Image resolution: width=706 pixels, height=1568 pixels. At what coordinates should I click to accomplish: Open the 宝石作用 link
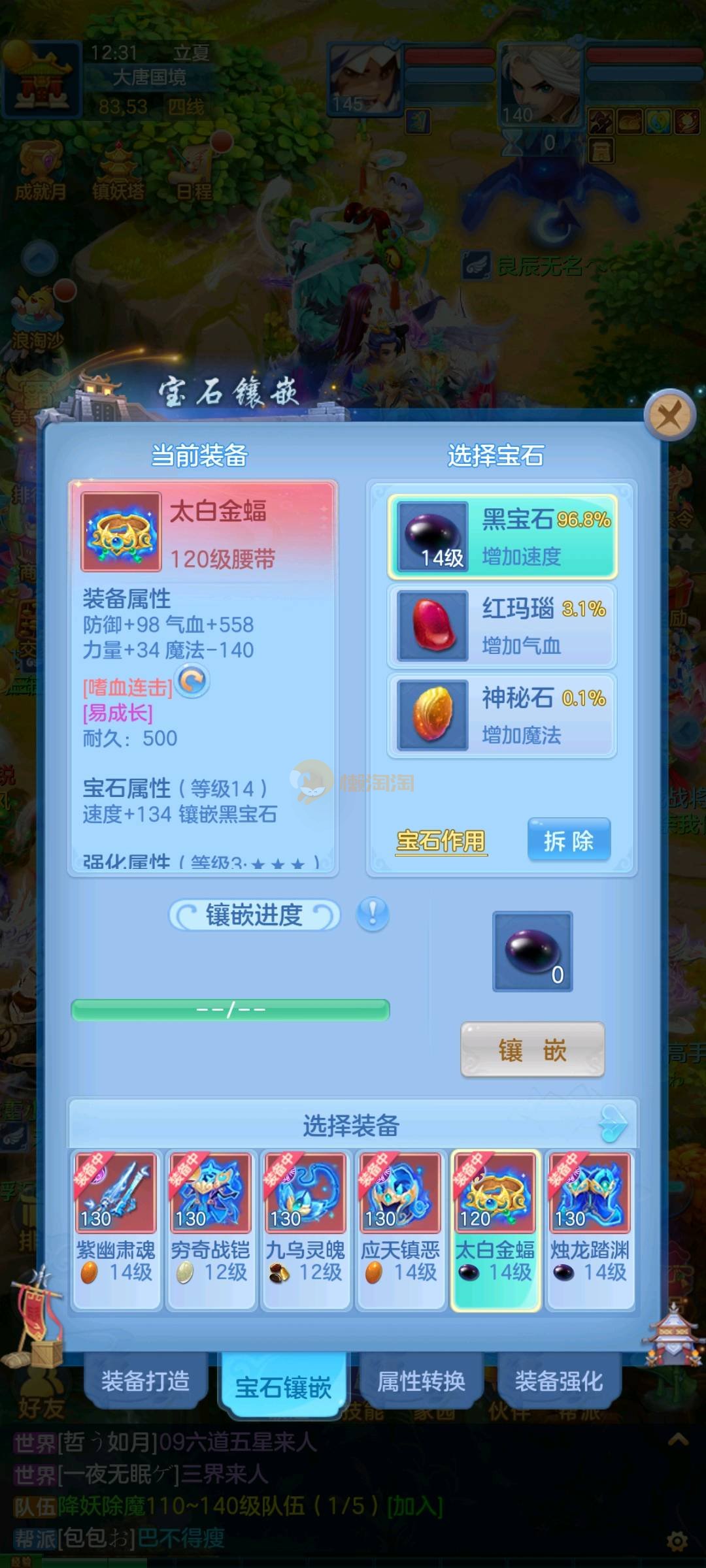(441, 841)
